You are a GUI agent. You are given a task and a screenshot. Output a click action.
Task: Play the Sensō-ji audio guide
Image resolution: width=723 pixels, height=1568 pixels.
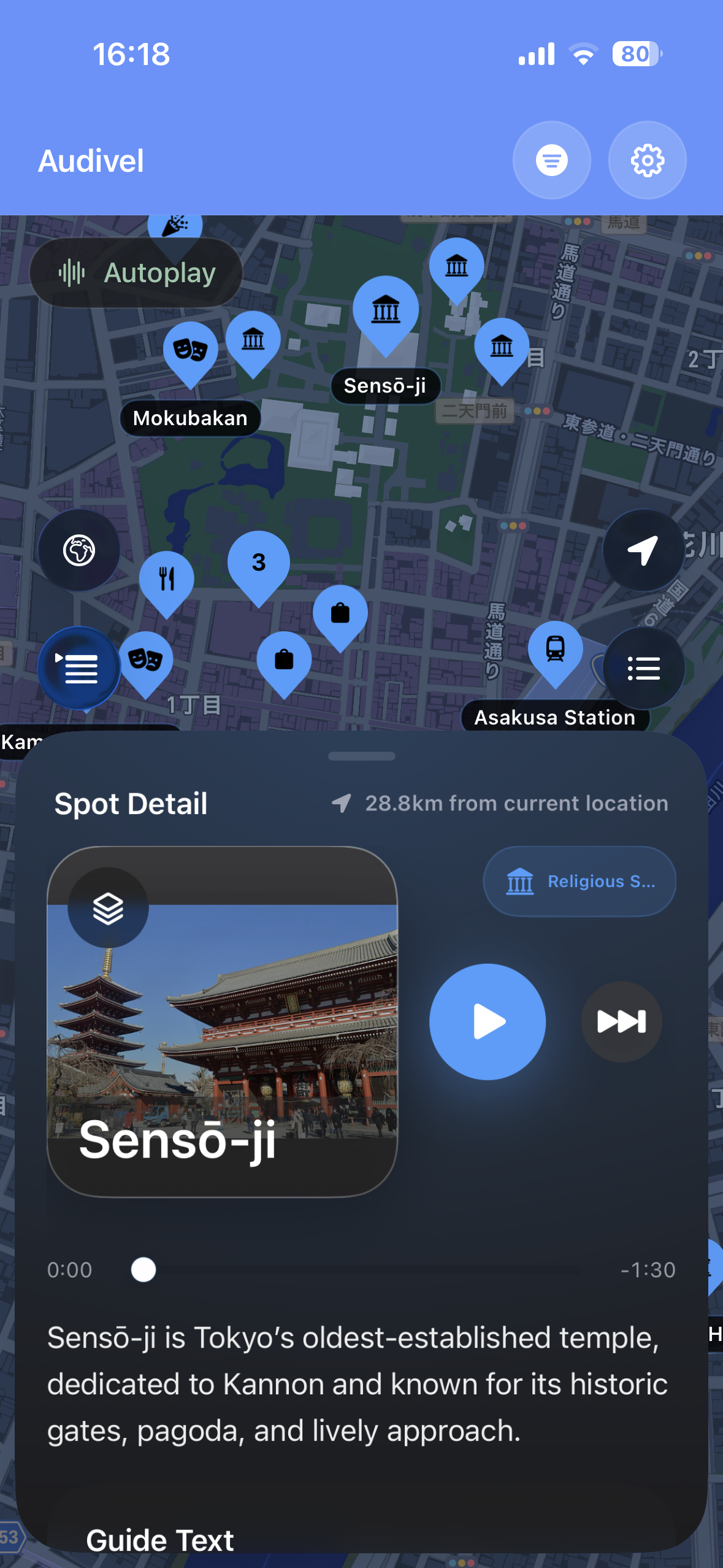pyautogui.click(x=488, y=1021)
